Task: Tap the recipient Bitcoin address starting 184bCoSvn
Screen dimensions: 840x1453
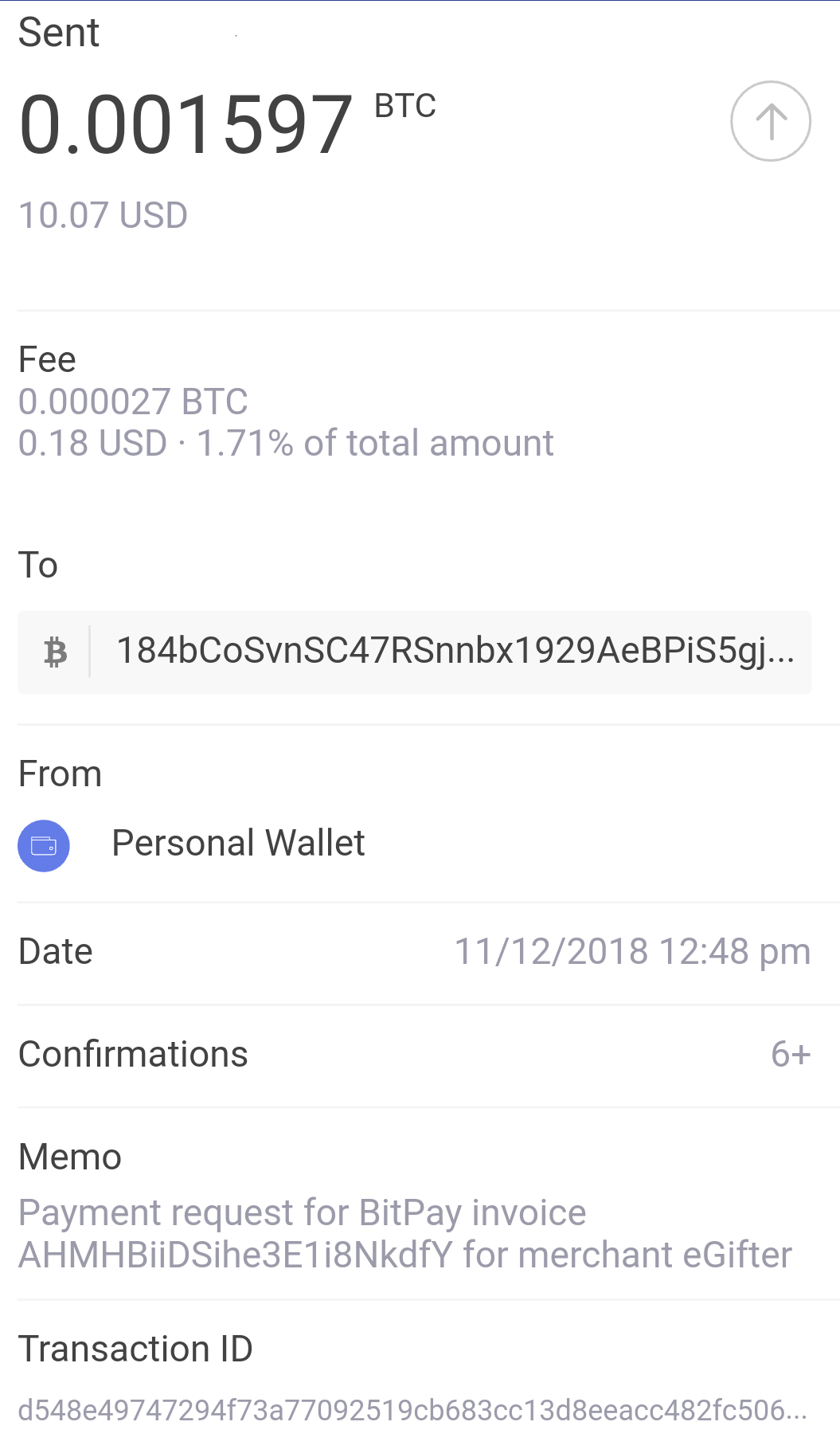Action: click(x=454, y=652)
